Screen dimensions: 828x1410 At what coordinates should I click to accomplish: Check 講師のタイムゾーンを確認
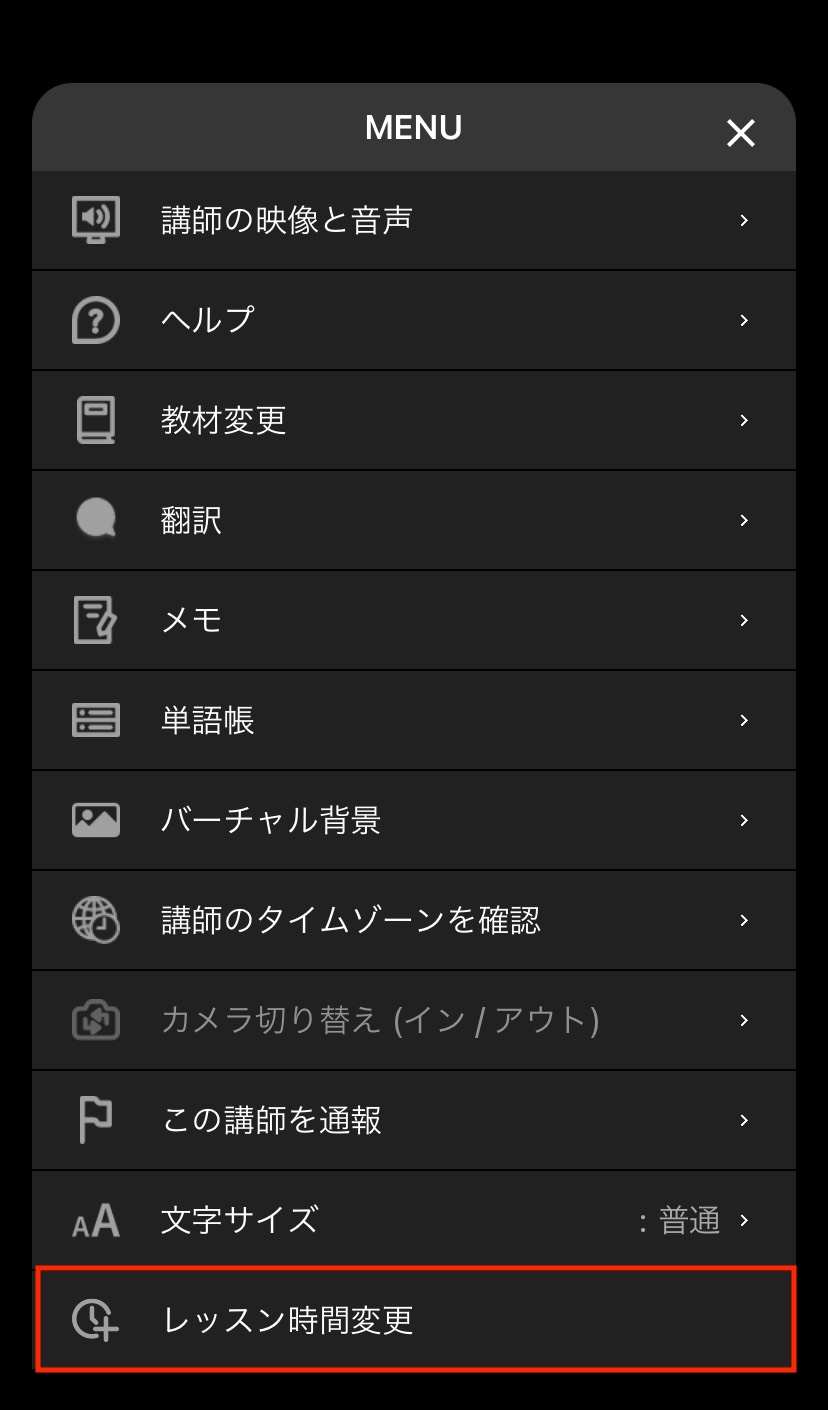(x=414, y=920)
